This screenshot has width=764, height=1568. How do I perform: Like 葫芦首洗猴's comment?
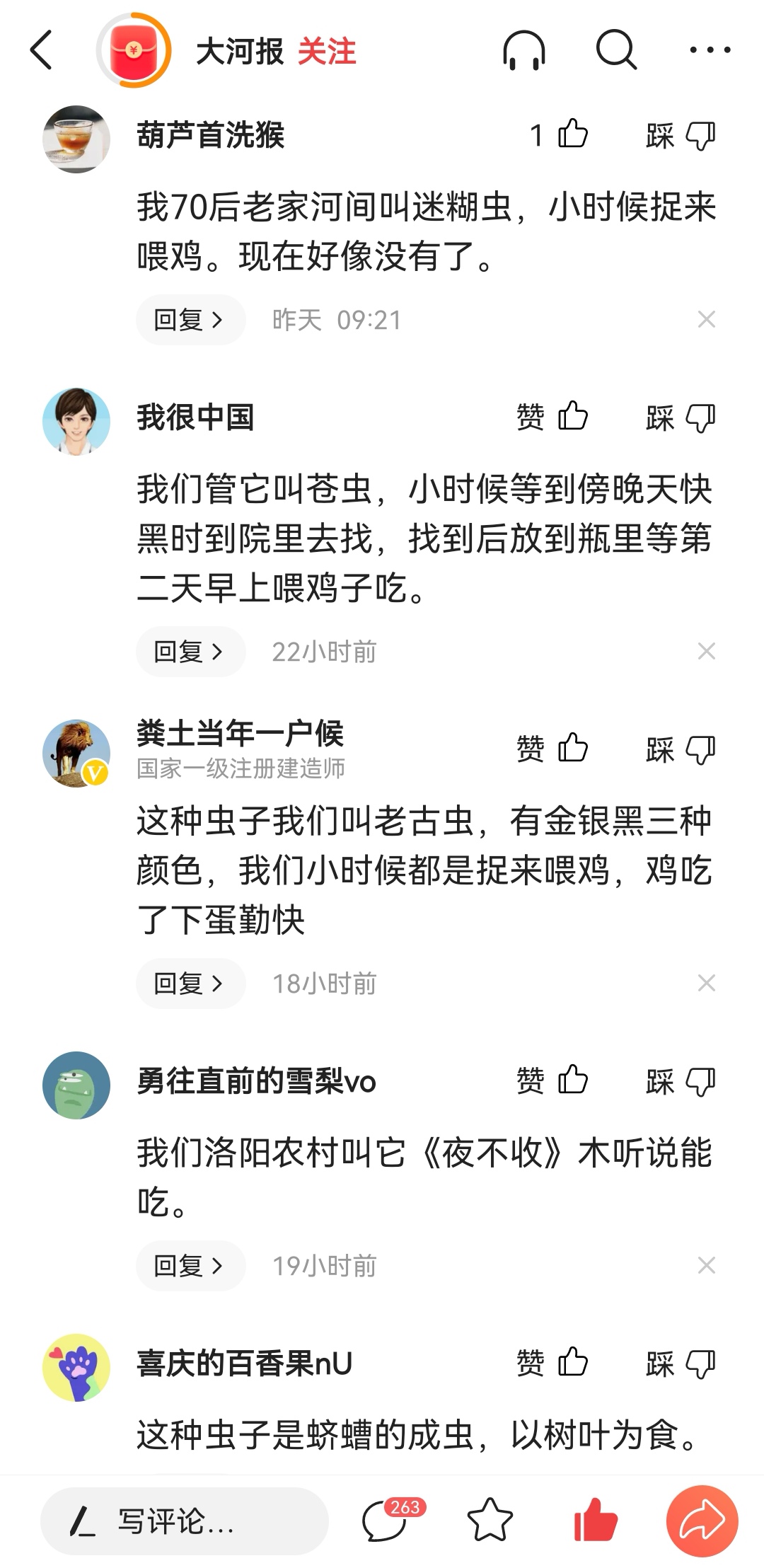coord(572,134)
